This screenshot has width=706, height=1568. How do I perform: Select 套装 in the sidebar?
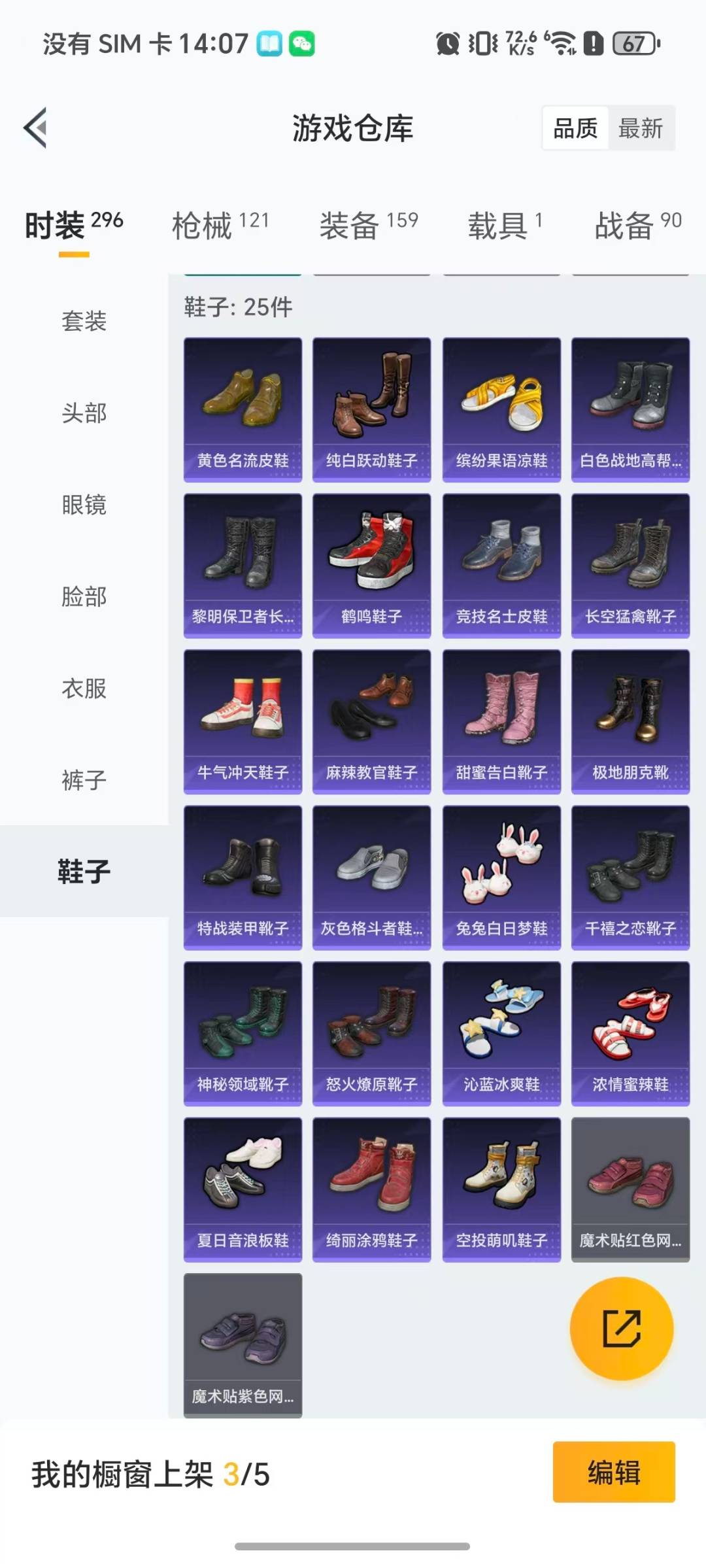(x=84, y=322)
